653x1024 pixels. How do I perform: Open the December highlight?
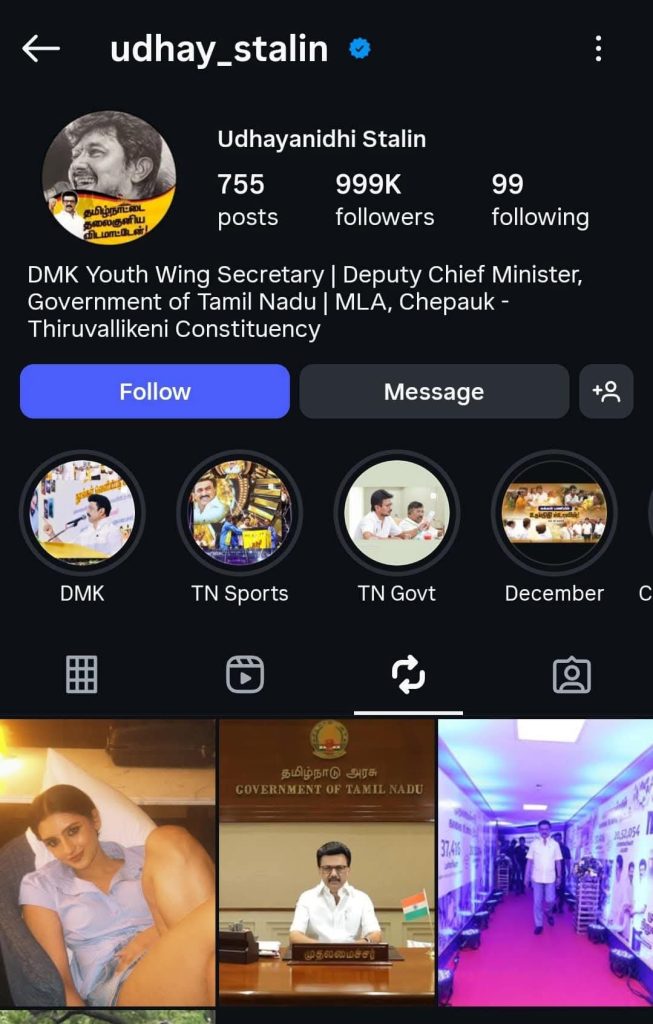point(554,513)
